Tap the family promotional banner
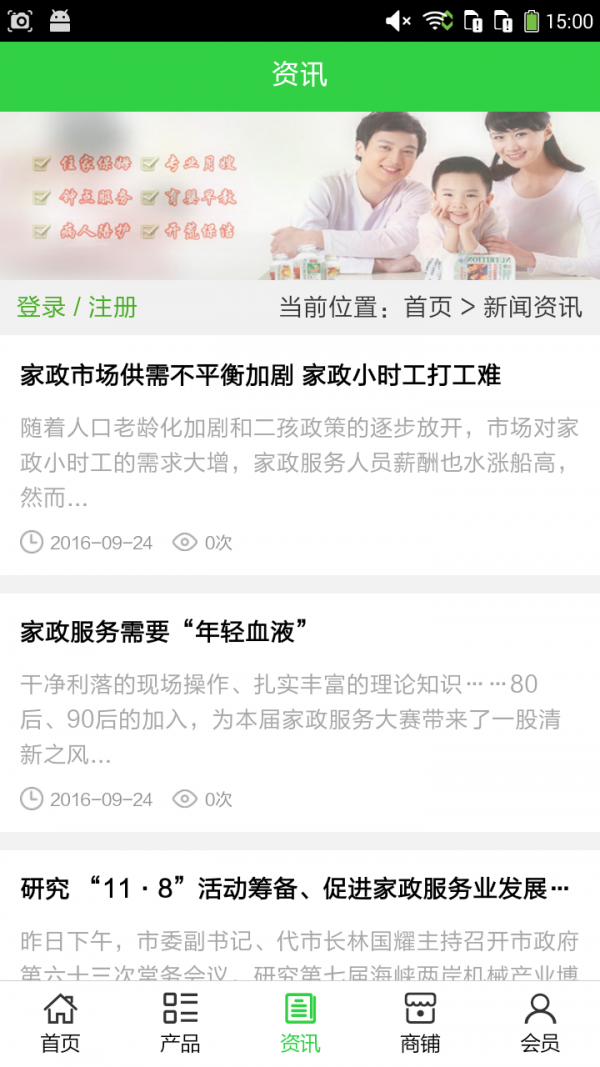The height and width of the screenshot is (1067, 600). click(x=300, y=195)
